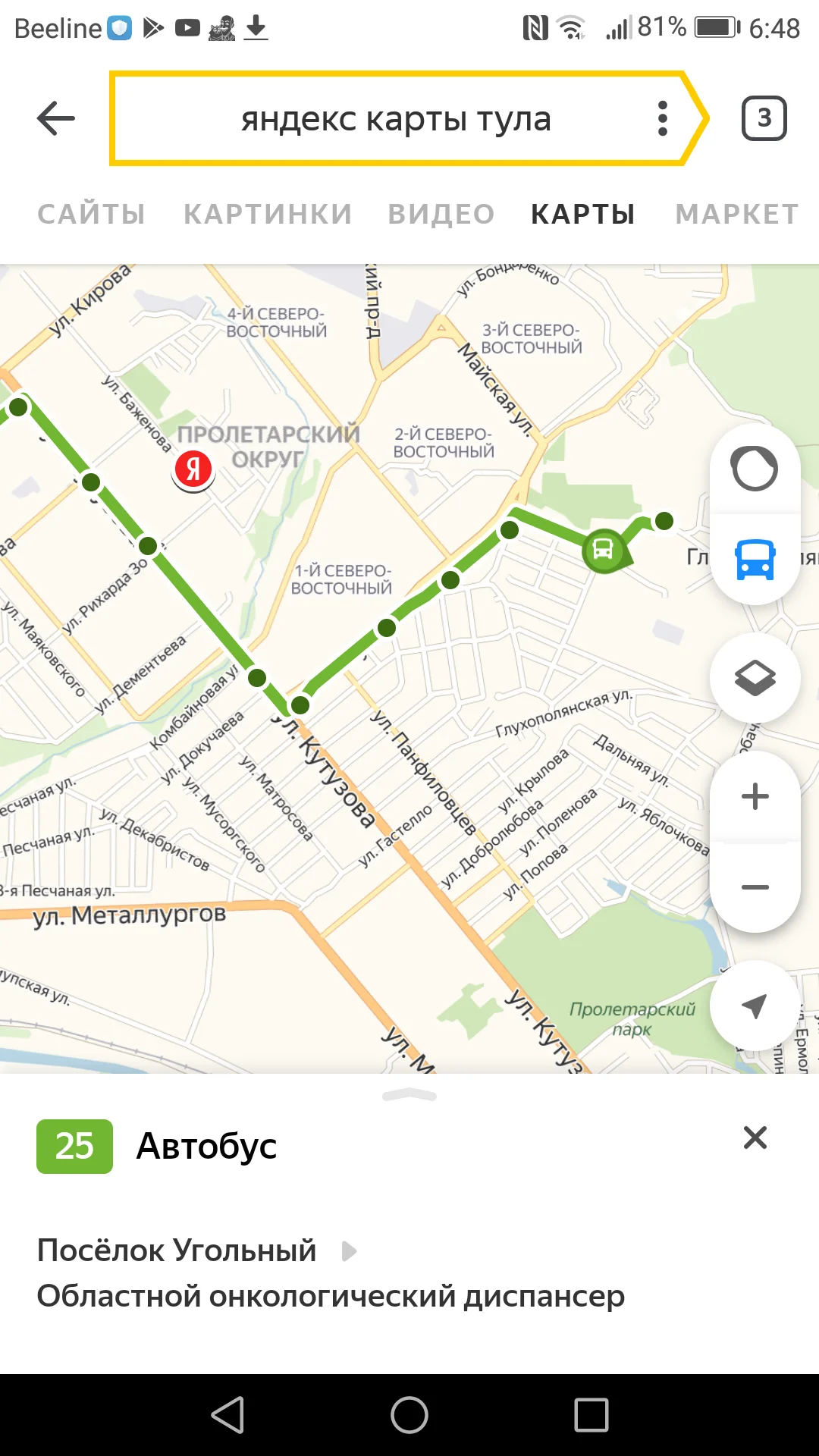
Task: Zoom in using the plus control
Action: 753,795
